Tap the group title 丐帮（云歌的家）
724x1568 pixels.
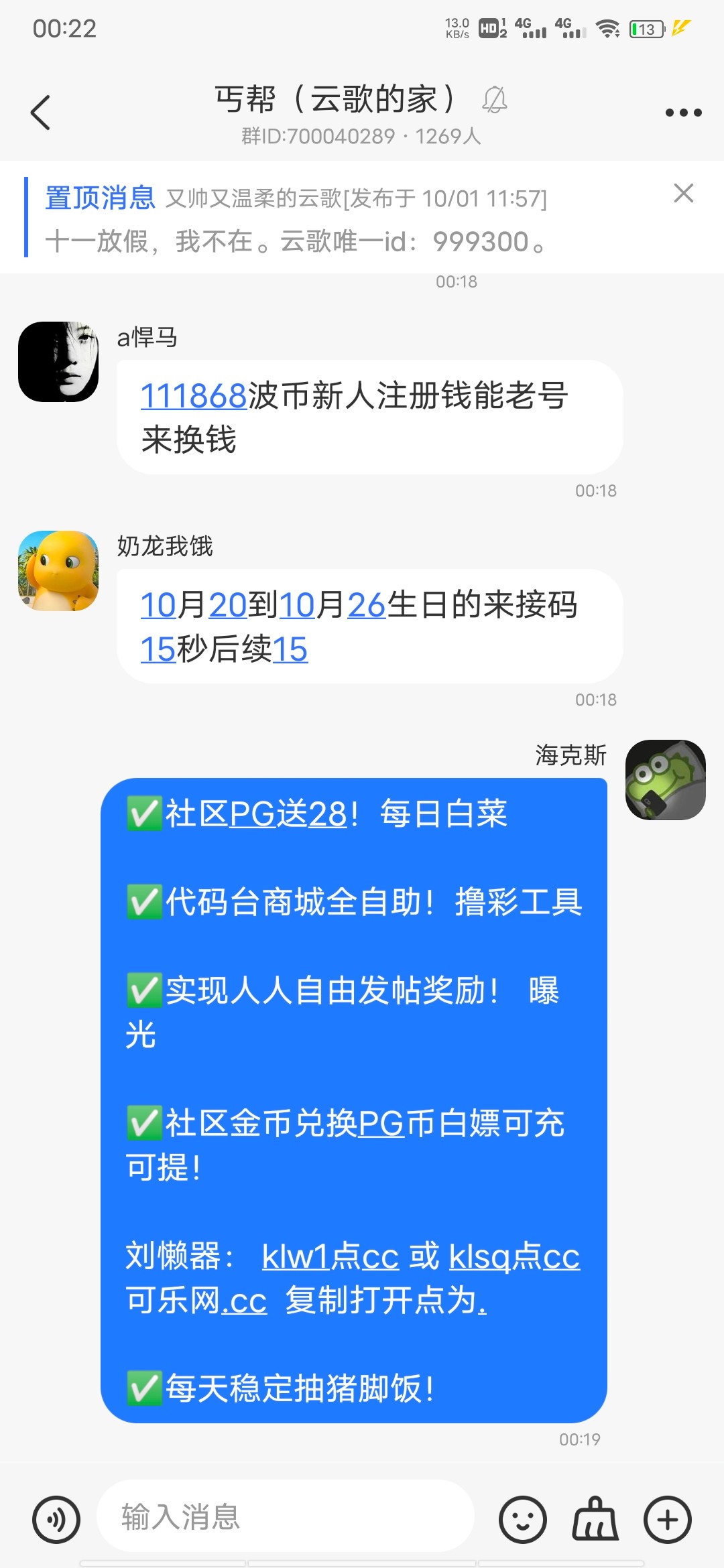335,98
